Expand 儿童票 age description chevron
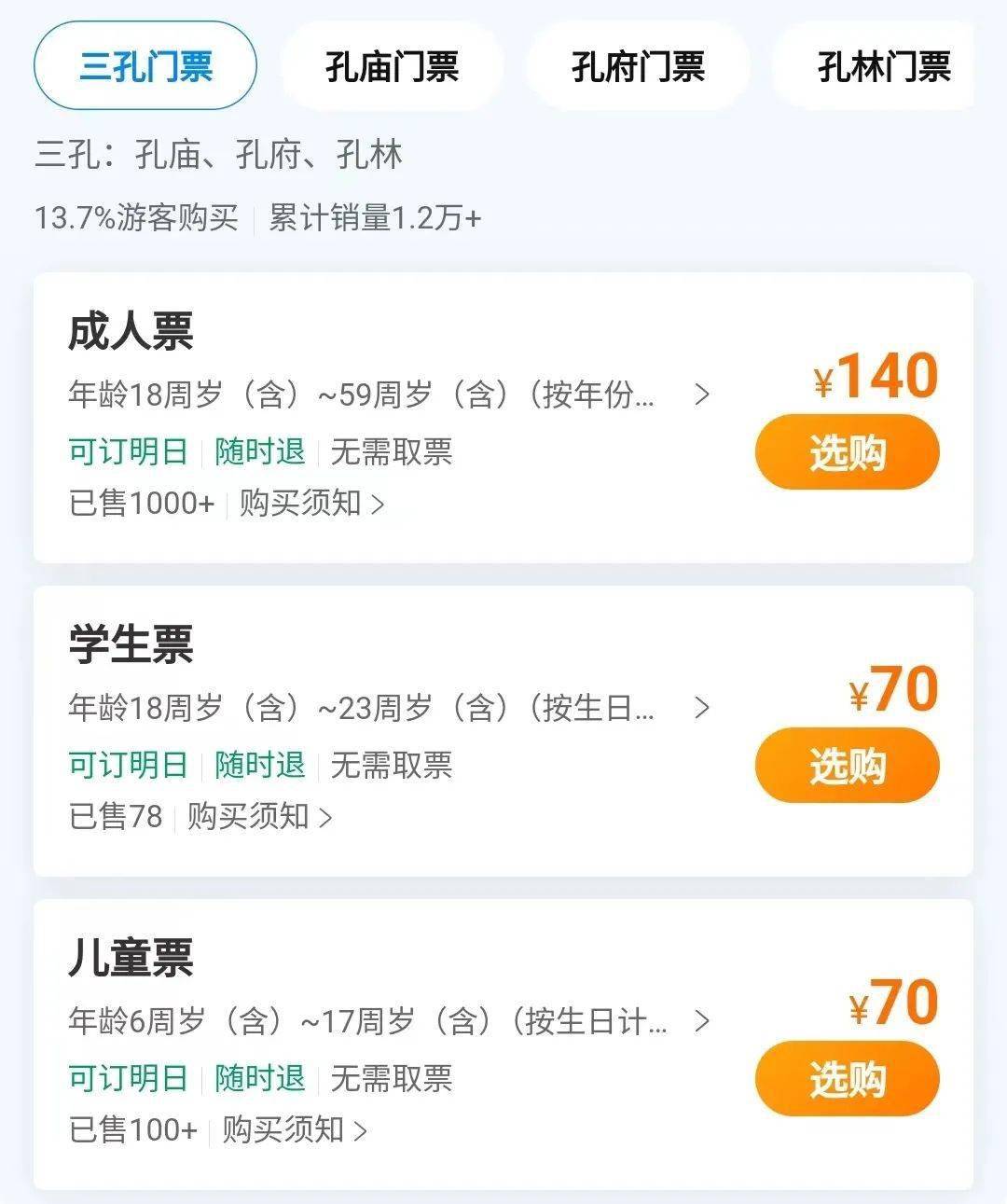1007x1204 pixels. pos(702,1022)
